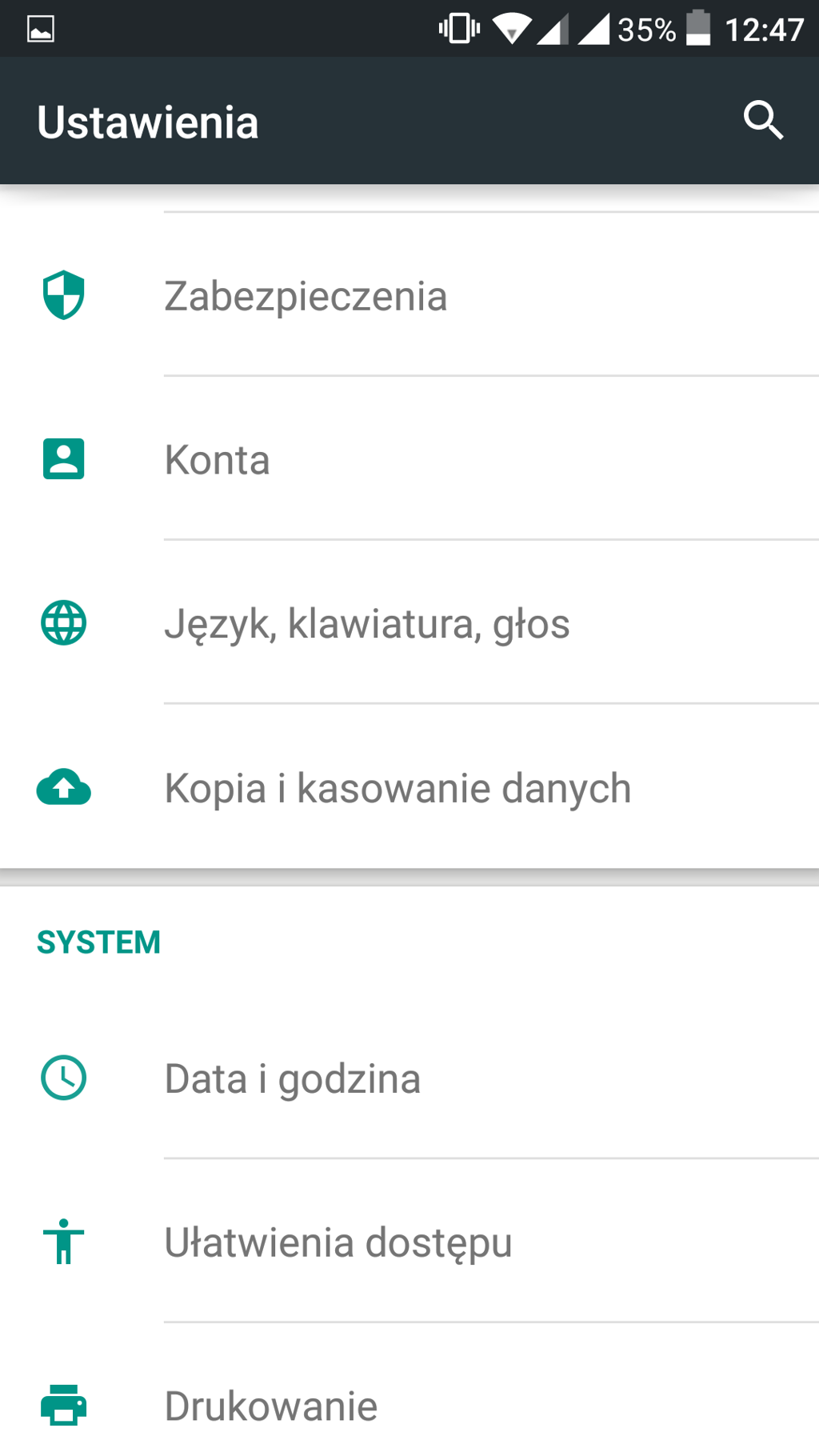Open Ułatwienia dostępu
The width and height of the screenshot is (819, 1456).
[x=338, y=1242]
